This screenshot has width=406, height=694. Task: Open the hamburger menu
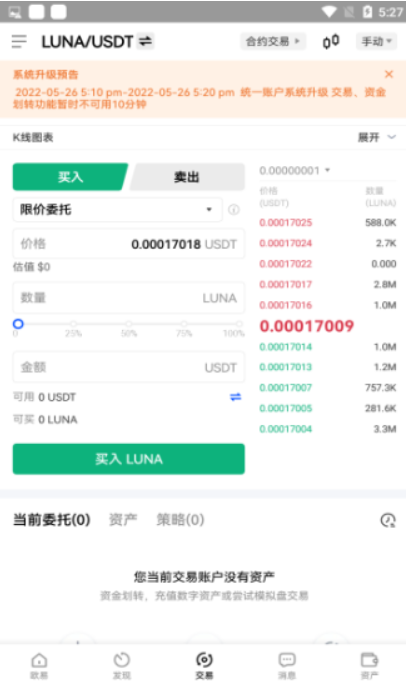[19, 42]
